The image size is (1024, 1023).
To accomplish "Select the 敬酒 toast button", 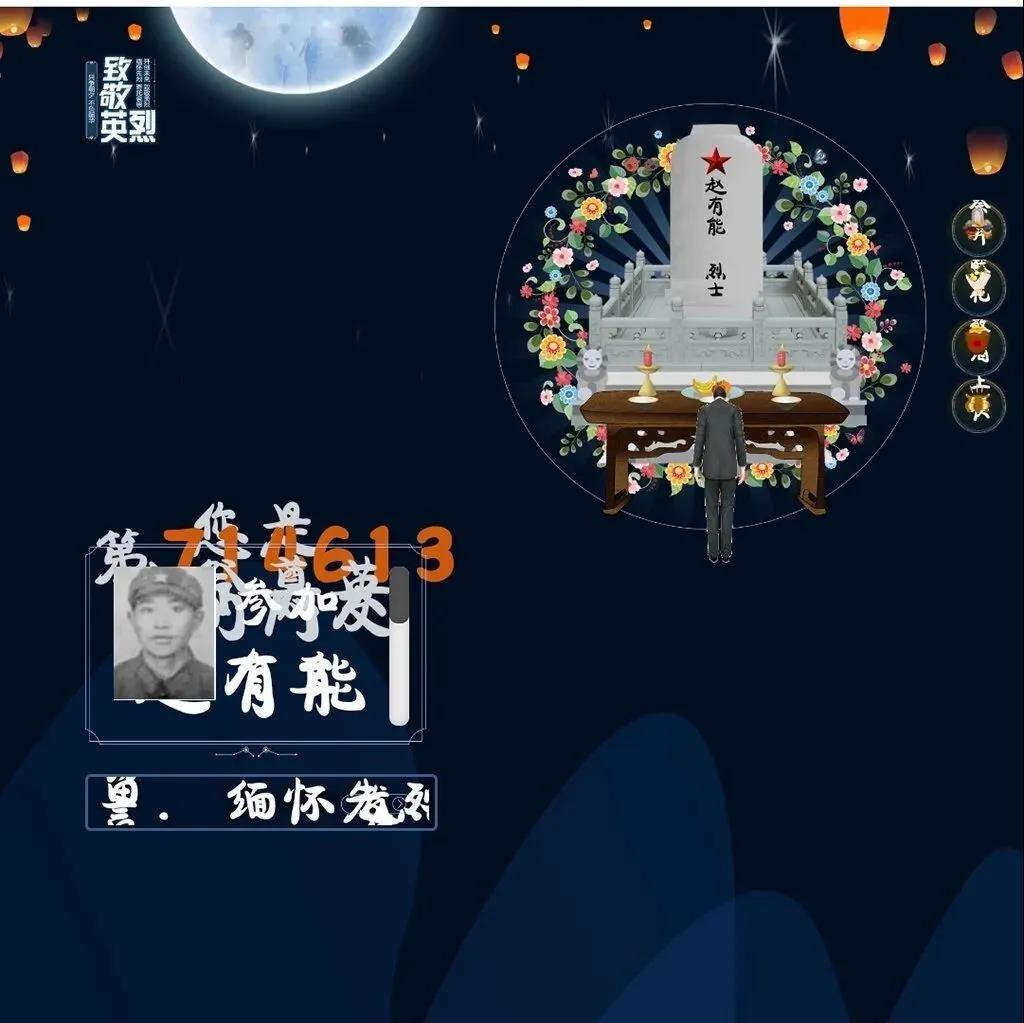I will 978,346.
